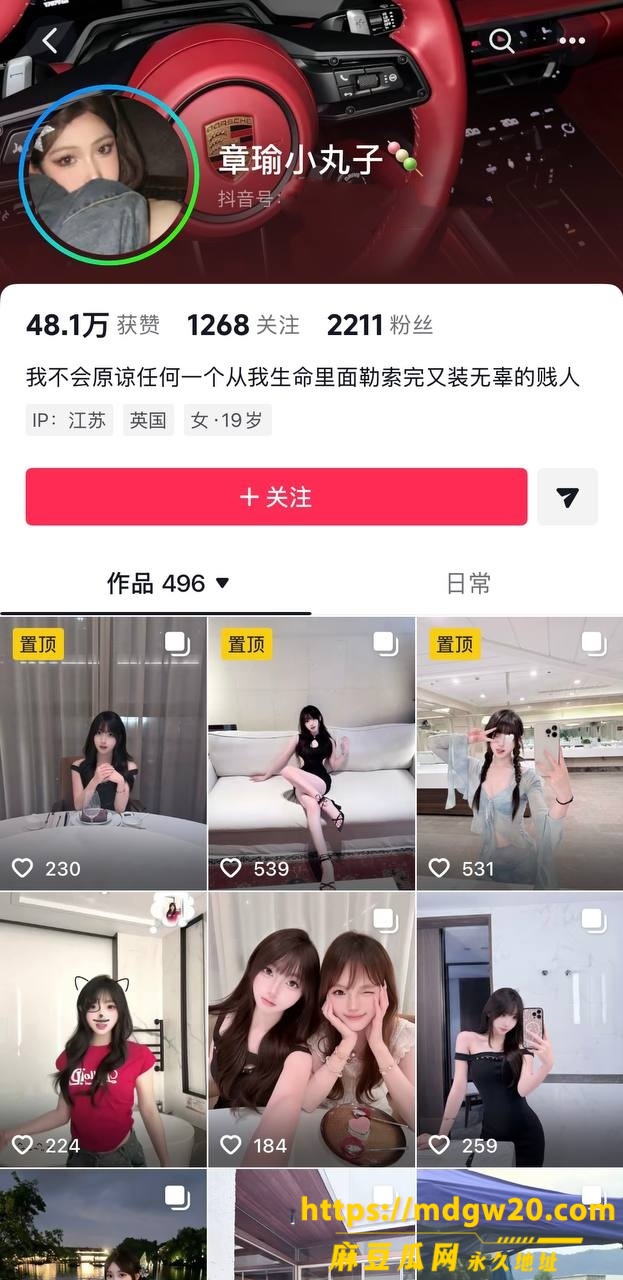Open the pinned post with 531 likes
The width and height of the screenshot is (623, 1280).
click(x=520, y=753)
